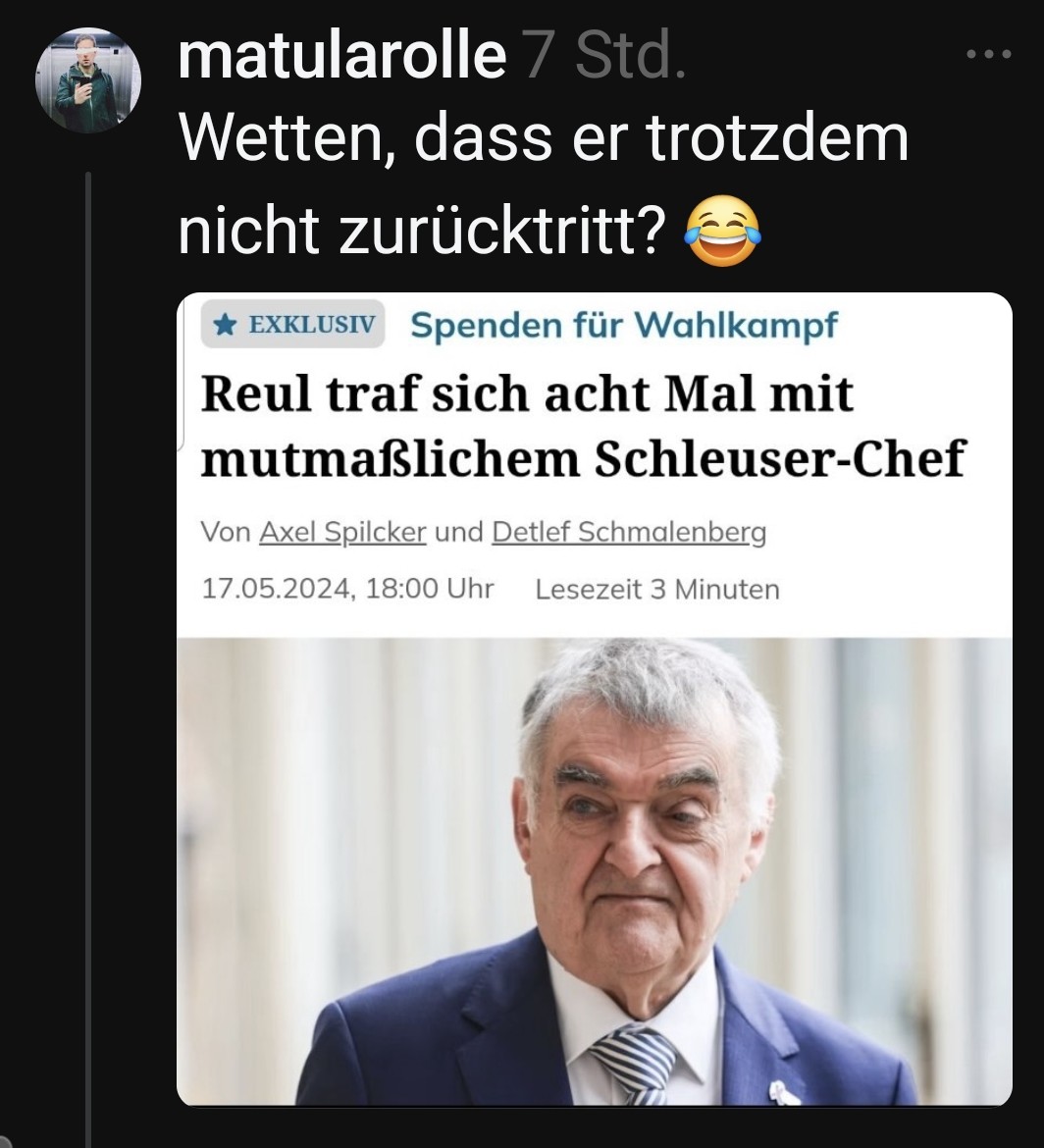Open the post's three-dot overflow menu
The image size is (1044, 1148).
988,56
